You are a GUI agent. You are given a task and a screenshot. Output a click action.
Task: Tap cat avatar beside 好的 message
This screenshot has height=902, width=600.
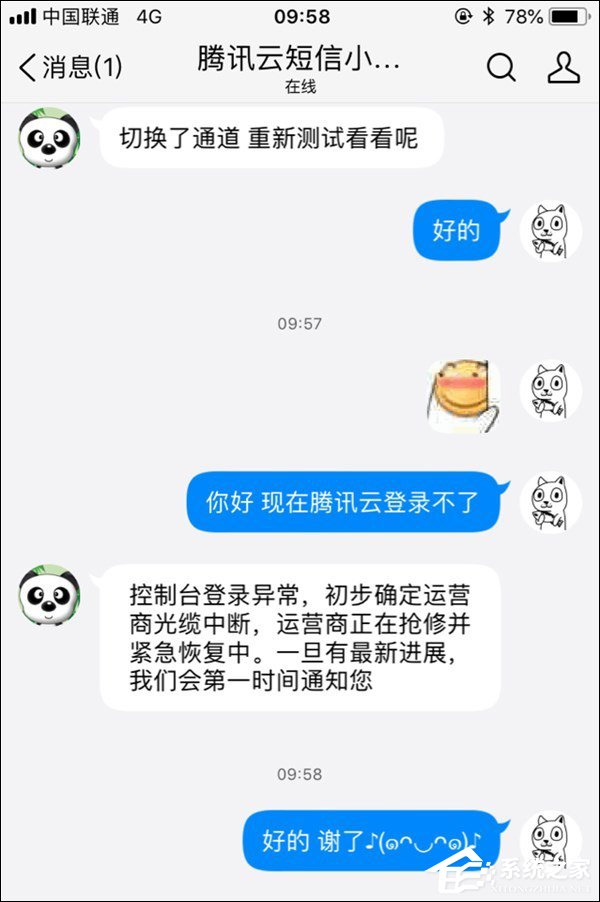click(551, 232)
